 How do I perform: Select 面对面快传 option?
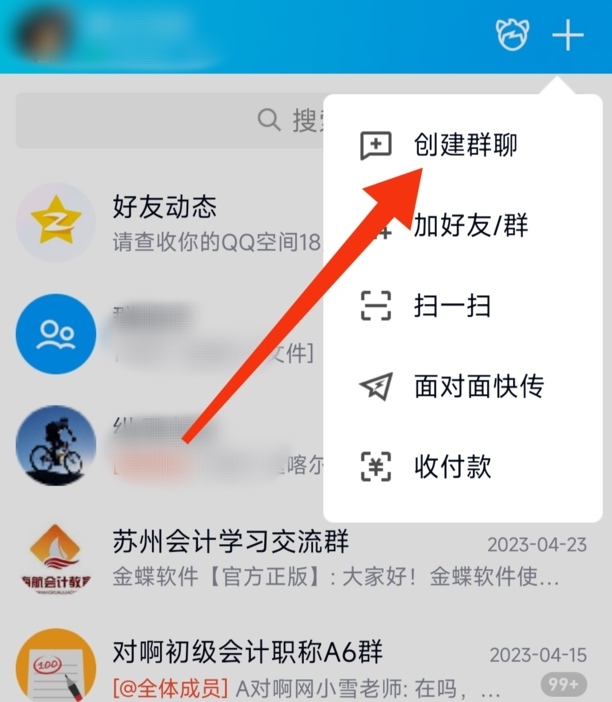[478, 386]
